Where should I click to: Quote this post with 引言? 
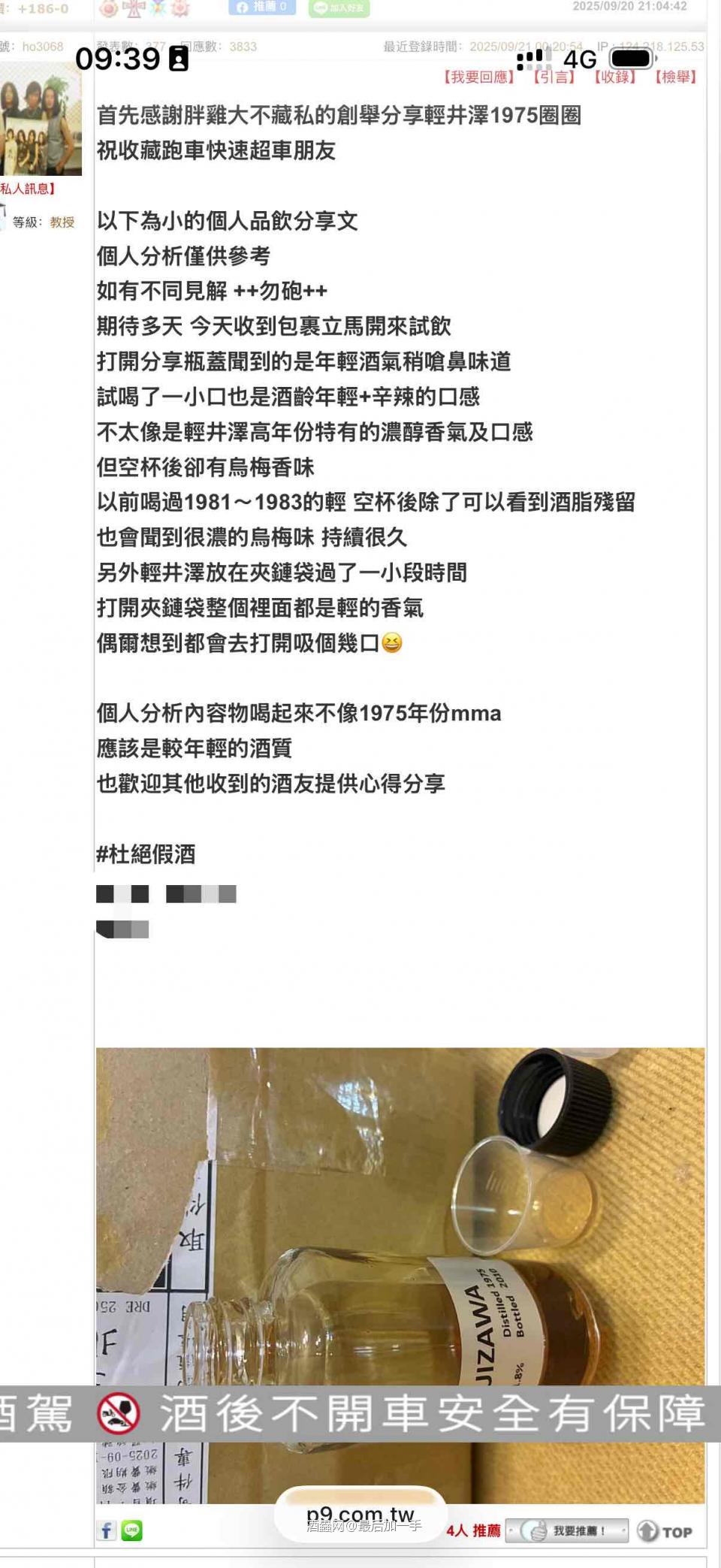[554, 77]
